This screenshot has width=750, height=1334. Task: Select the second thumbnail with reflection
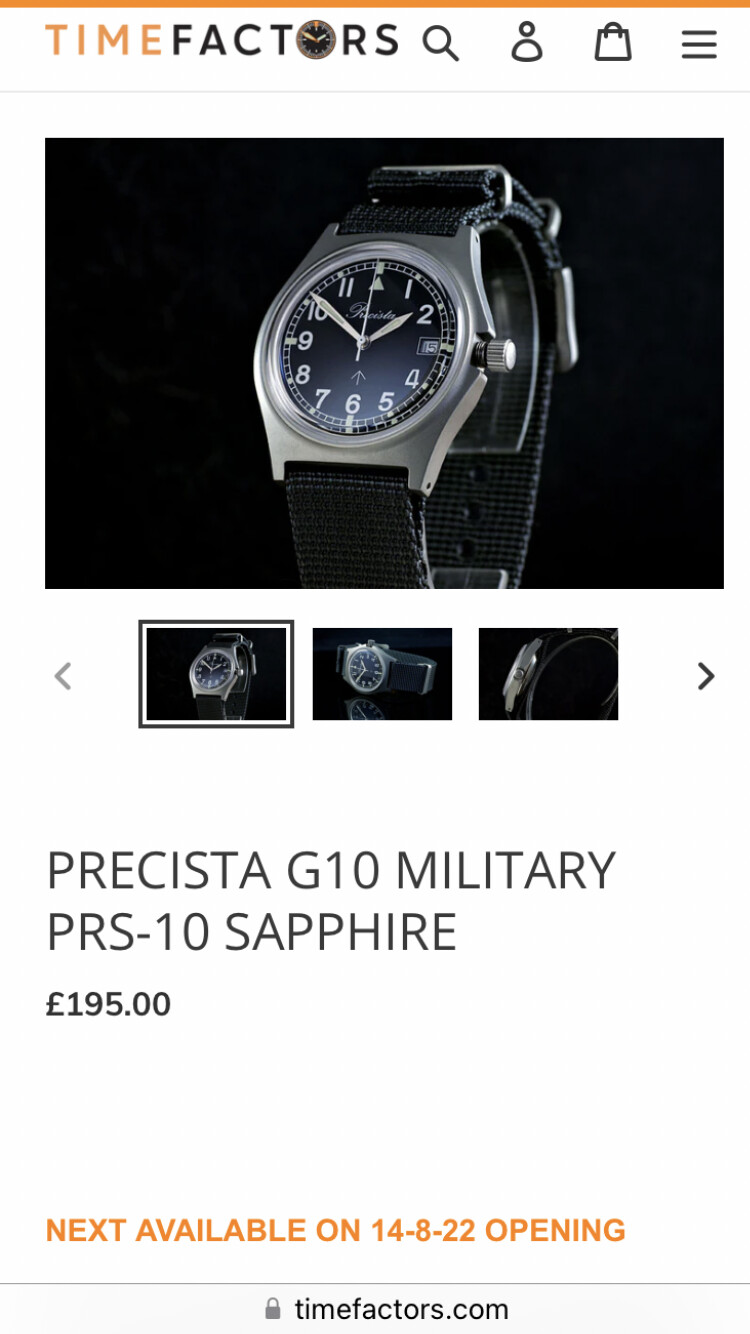click(x=382, y=674)
